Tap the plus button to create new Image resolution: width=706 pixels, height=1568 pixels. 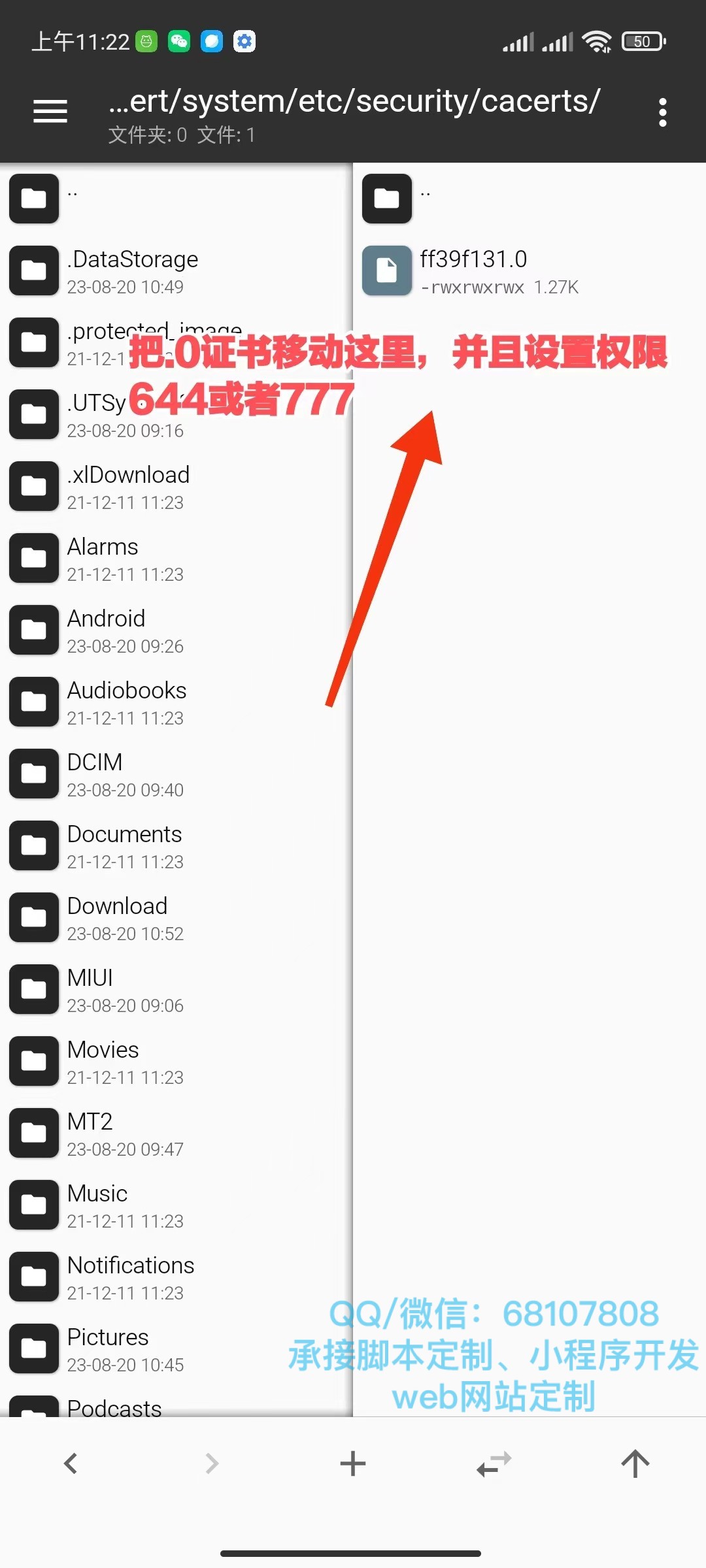353,1463
